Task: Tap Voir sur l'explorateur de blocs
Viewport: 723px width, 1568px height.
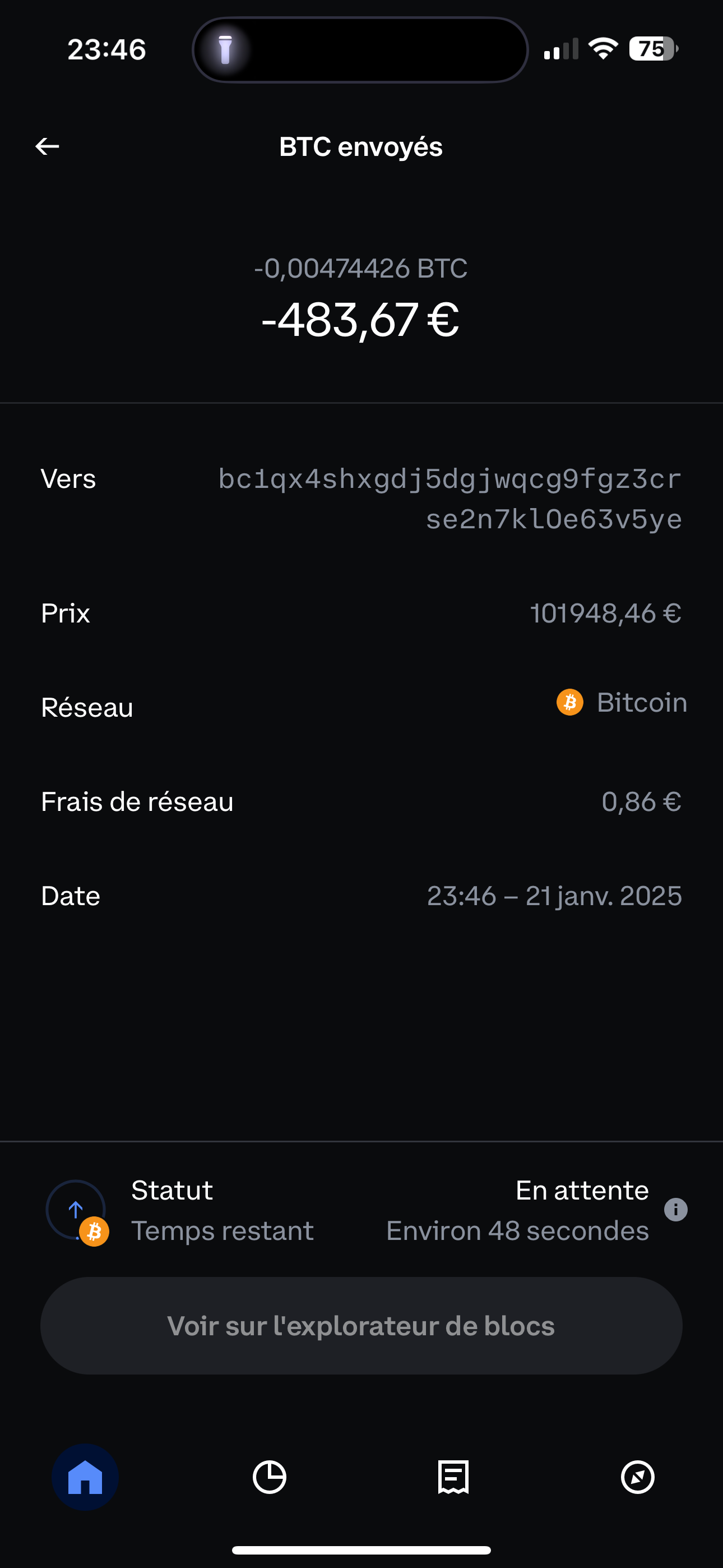Action: [x=361, y=1326]
